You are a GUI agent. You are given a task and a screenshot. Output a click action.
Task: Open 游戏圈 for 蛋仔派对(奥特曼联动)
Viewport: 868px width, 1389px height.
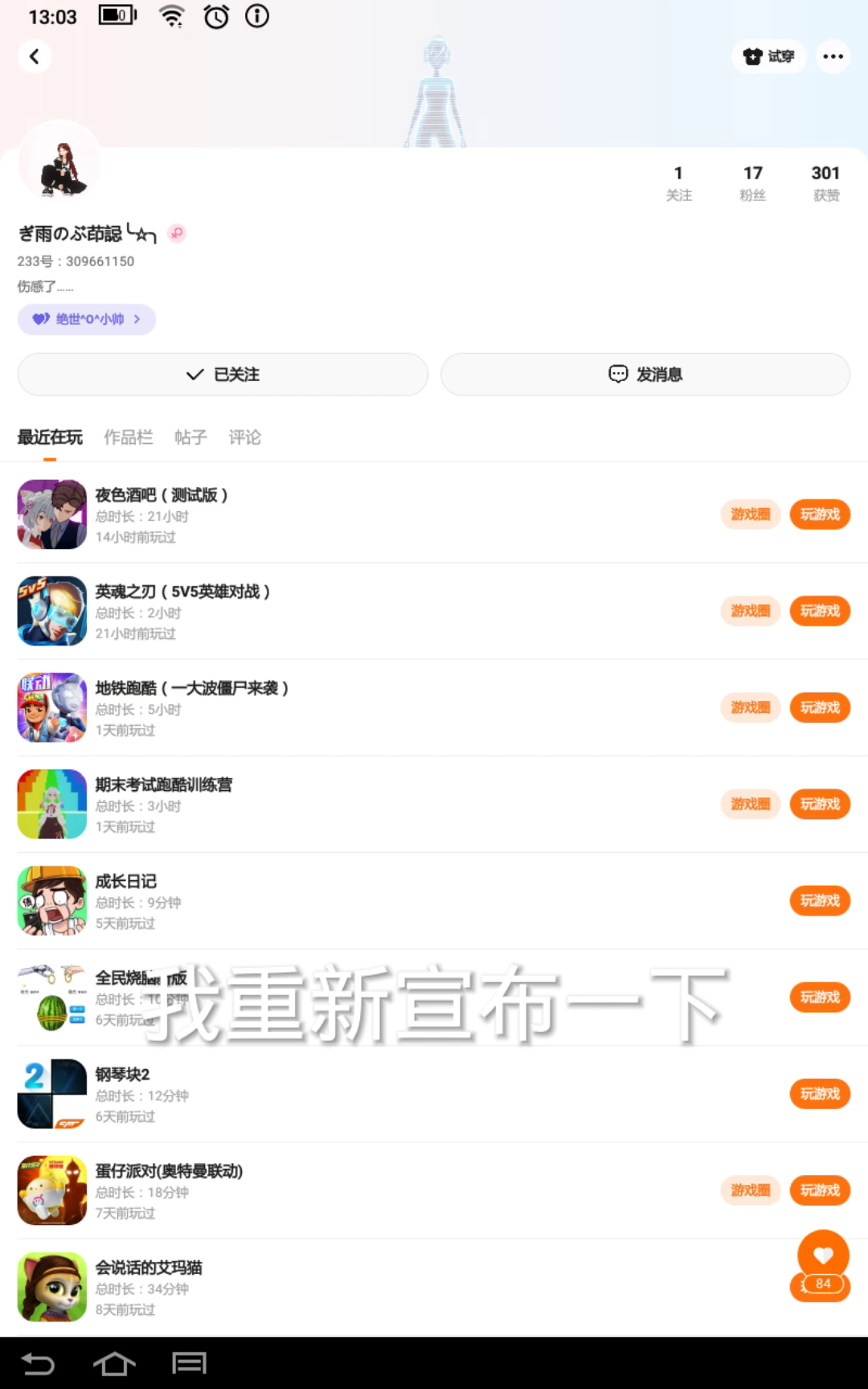click(750, 1190)
